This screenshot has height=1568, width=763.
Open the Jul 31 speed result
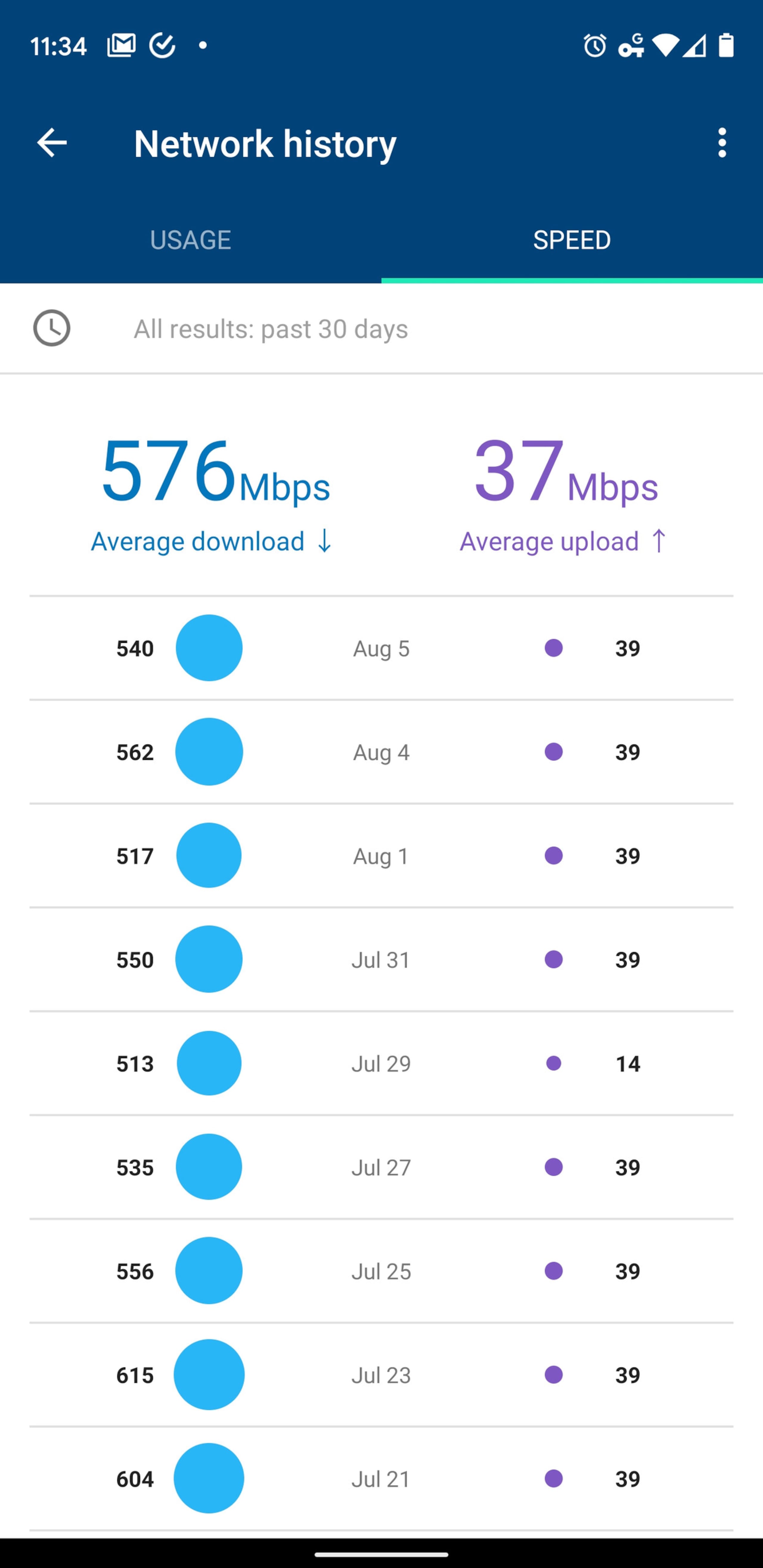click(x=381, y=960)
